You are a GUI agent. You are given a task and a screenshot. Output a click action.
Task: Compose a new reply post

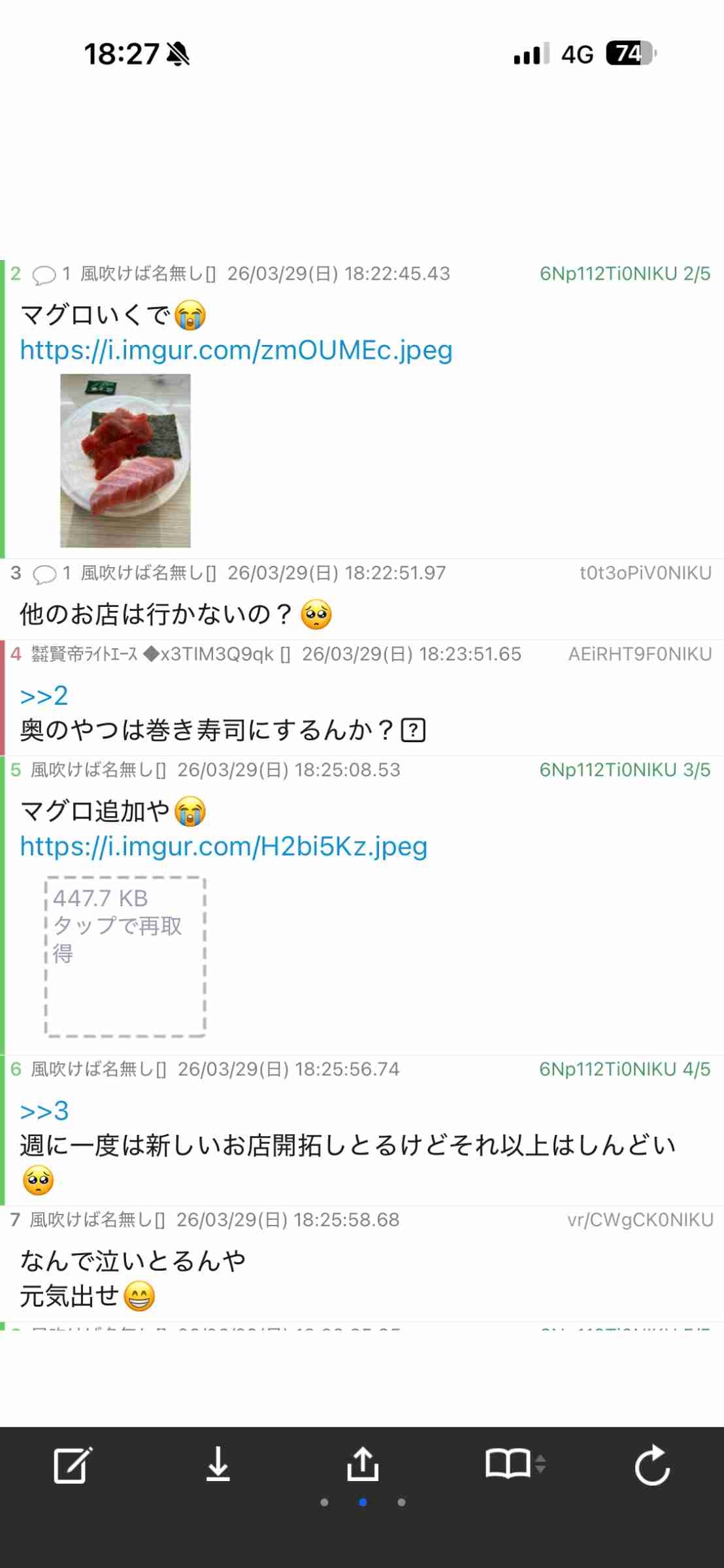coord(72,1465)
